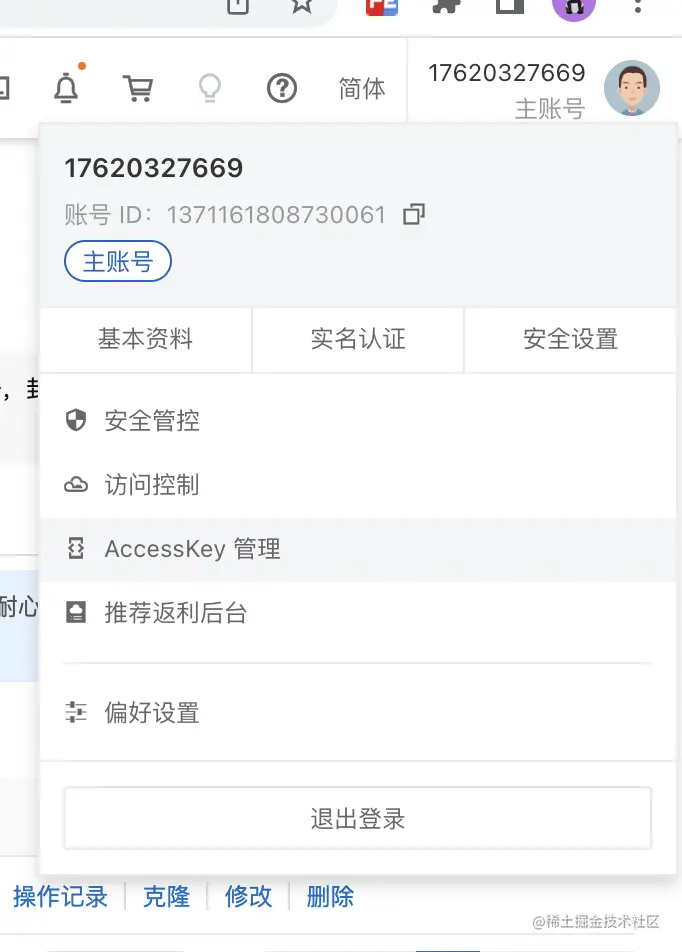Open 安全管控 menu item
The image size is (682, 952).
coord(151,420)
